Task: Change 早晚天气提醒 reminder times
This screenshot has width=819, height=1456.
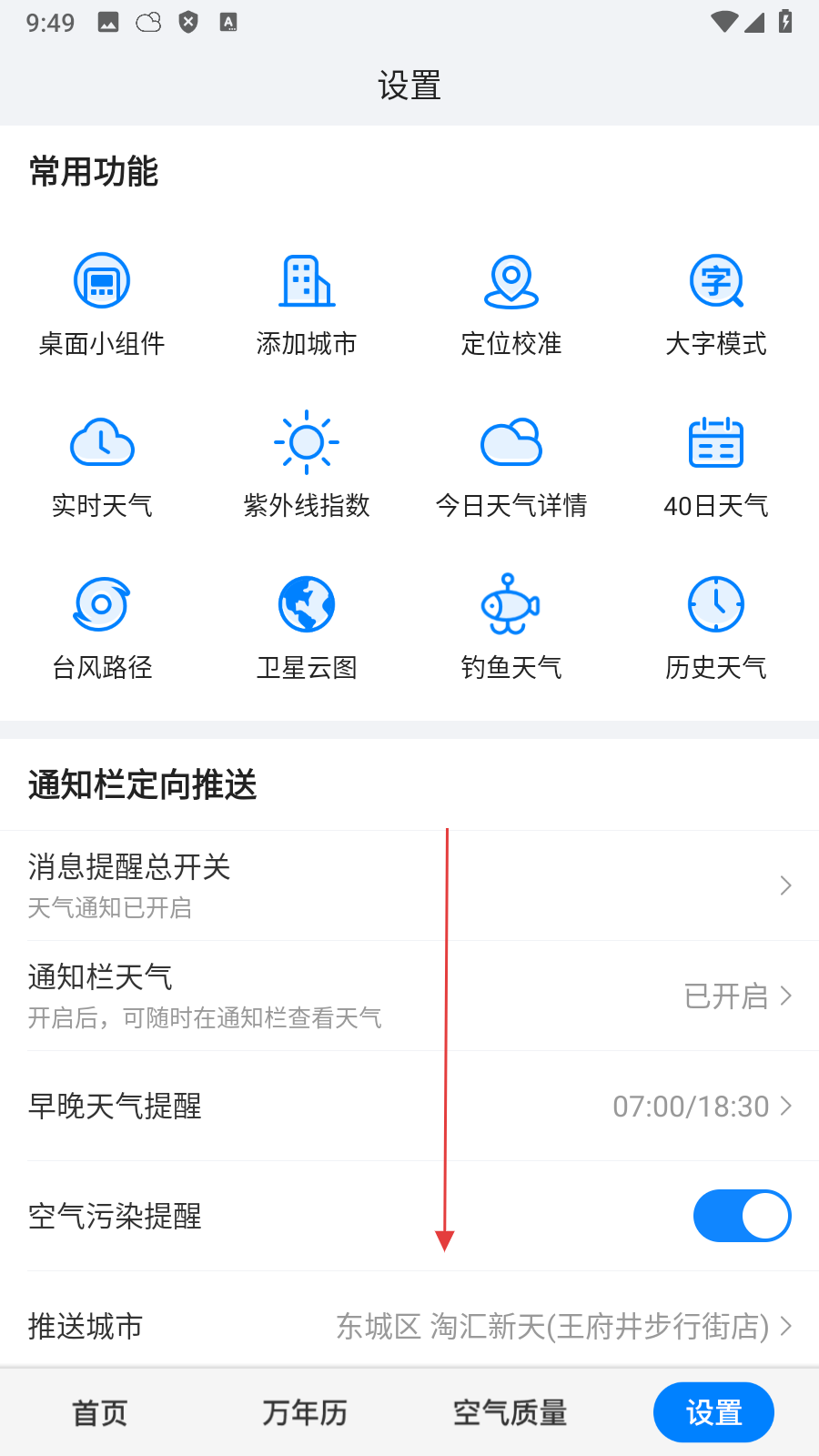Action: [x=409, y=1106]
